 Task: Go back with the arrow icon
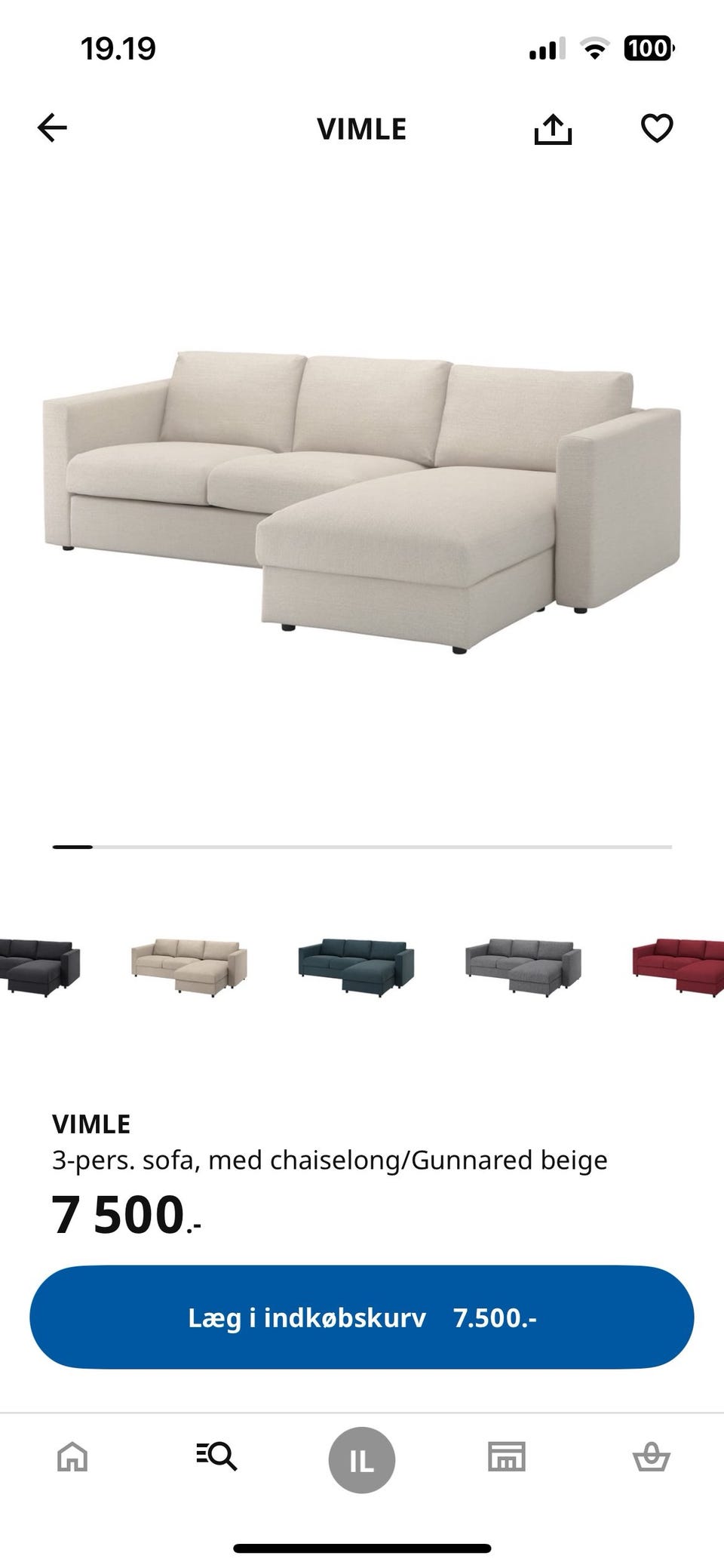(51, 128)
